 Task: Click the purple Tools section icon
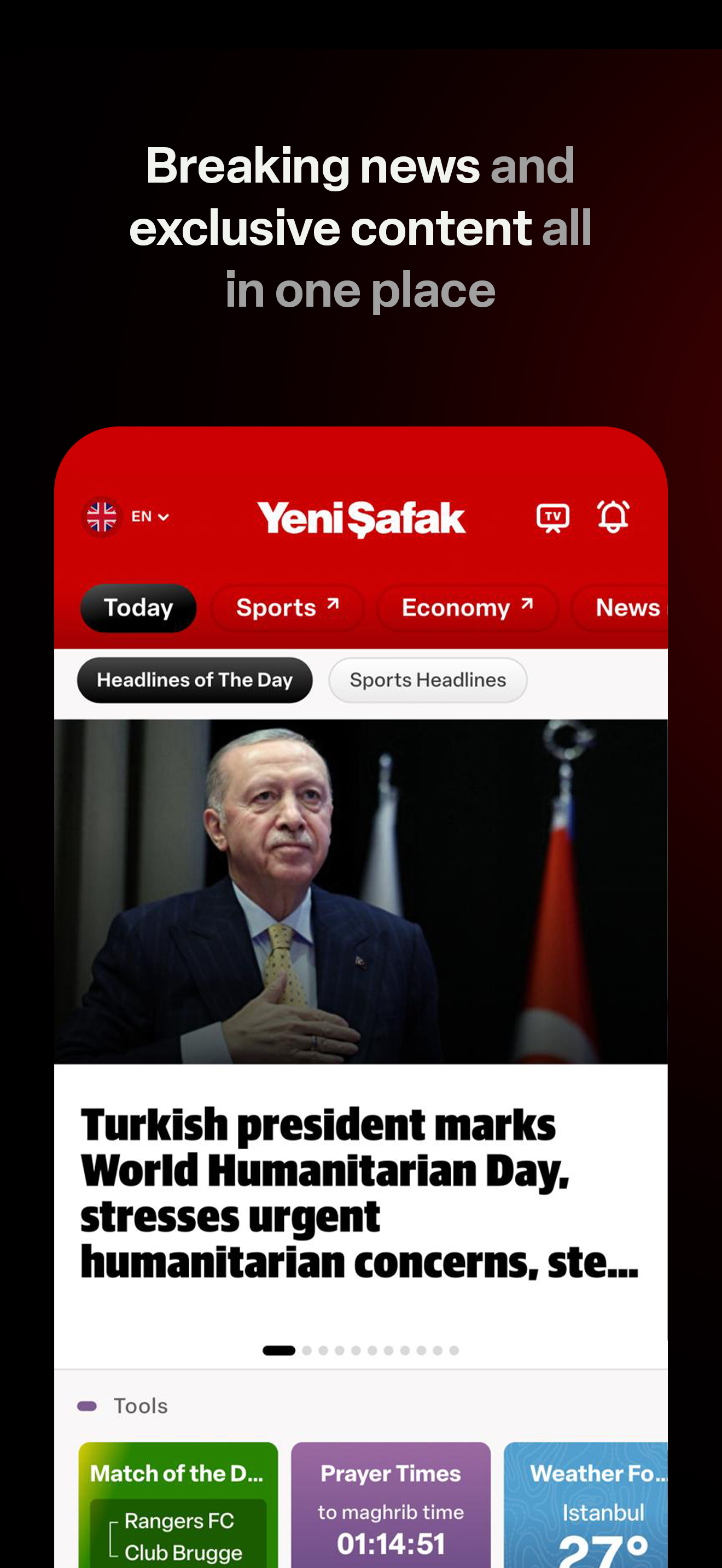[87, 1405]
